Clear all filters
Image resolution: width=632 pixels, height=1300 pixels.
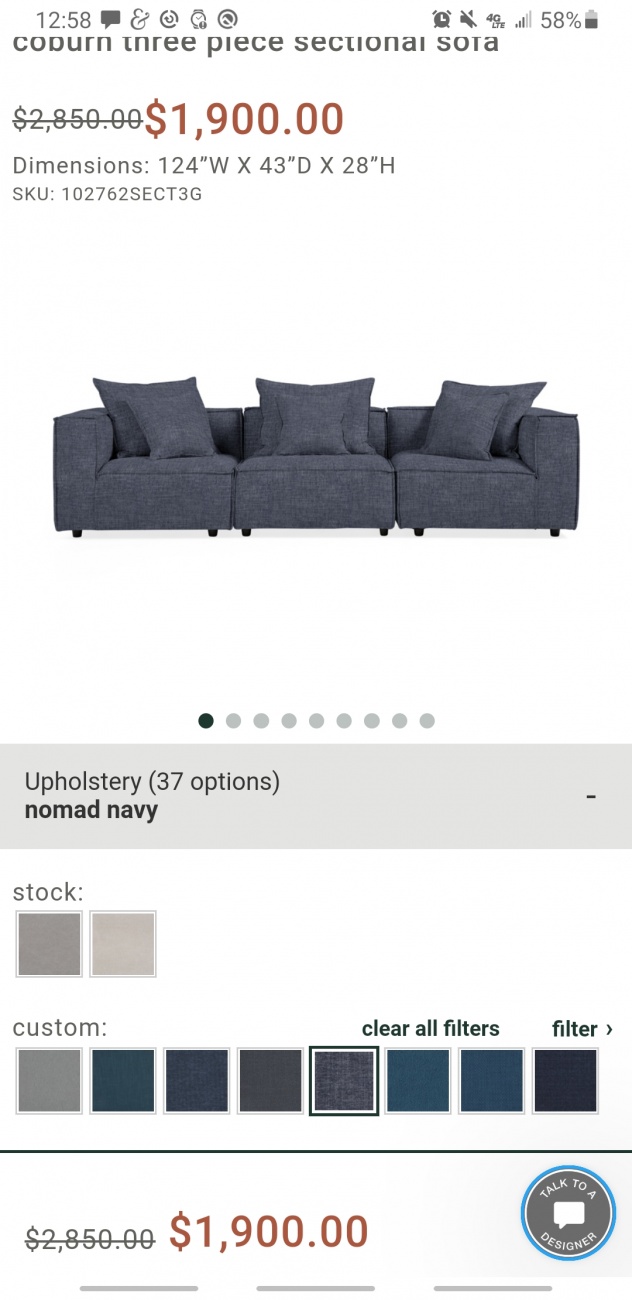430,1029
